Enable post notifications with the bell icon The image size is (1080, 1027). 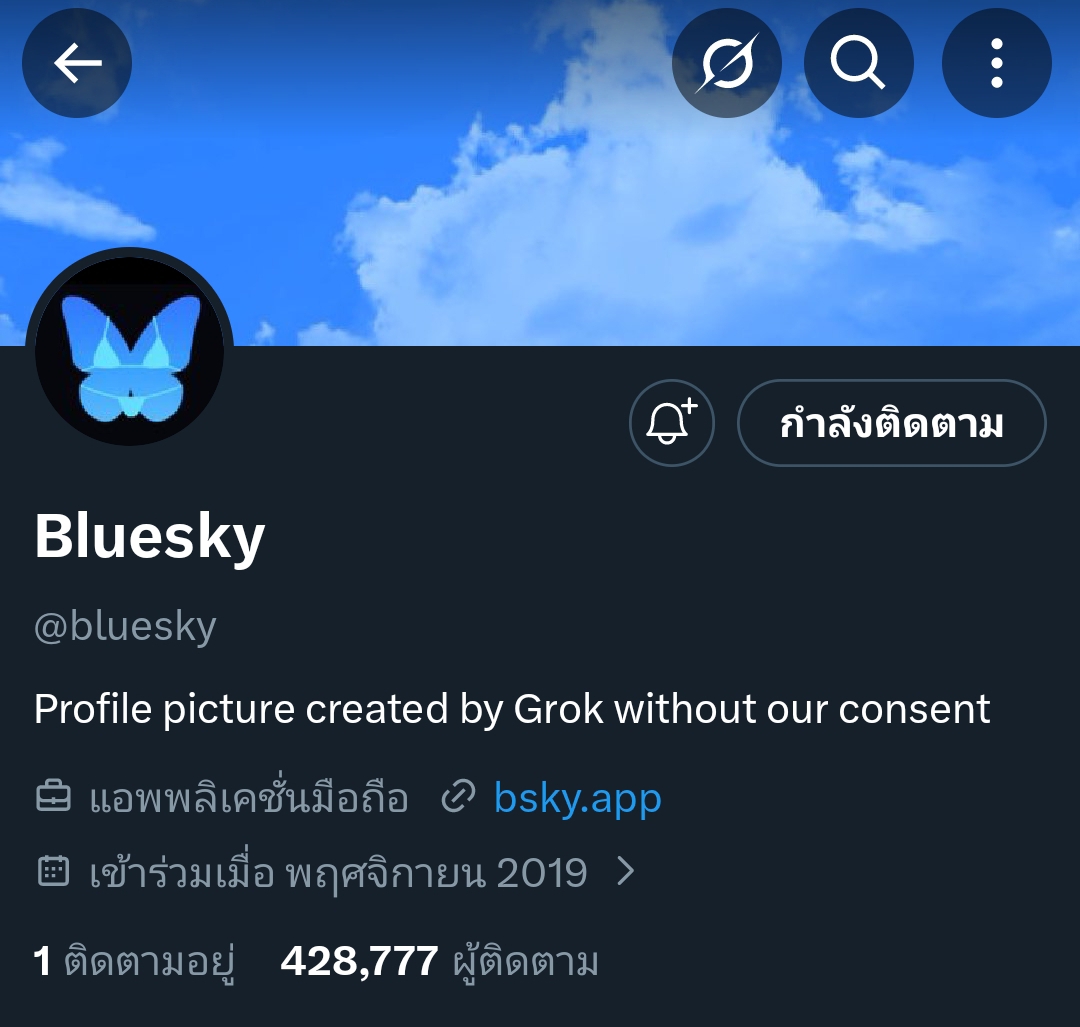tap(672, 422)
